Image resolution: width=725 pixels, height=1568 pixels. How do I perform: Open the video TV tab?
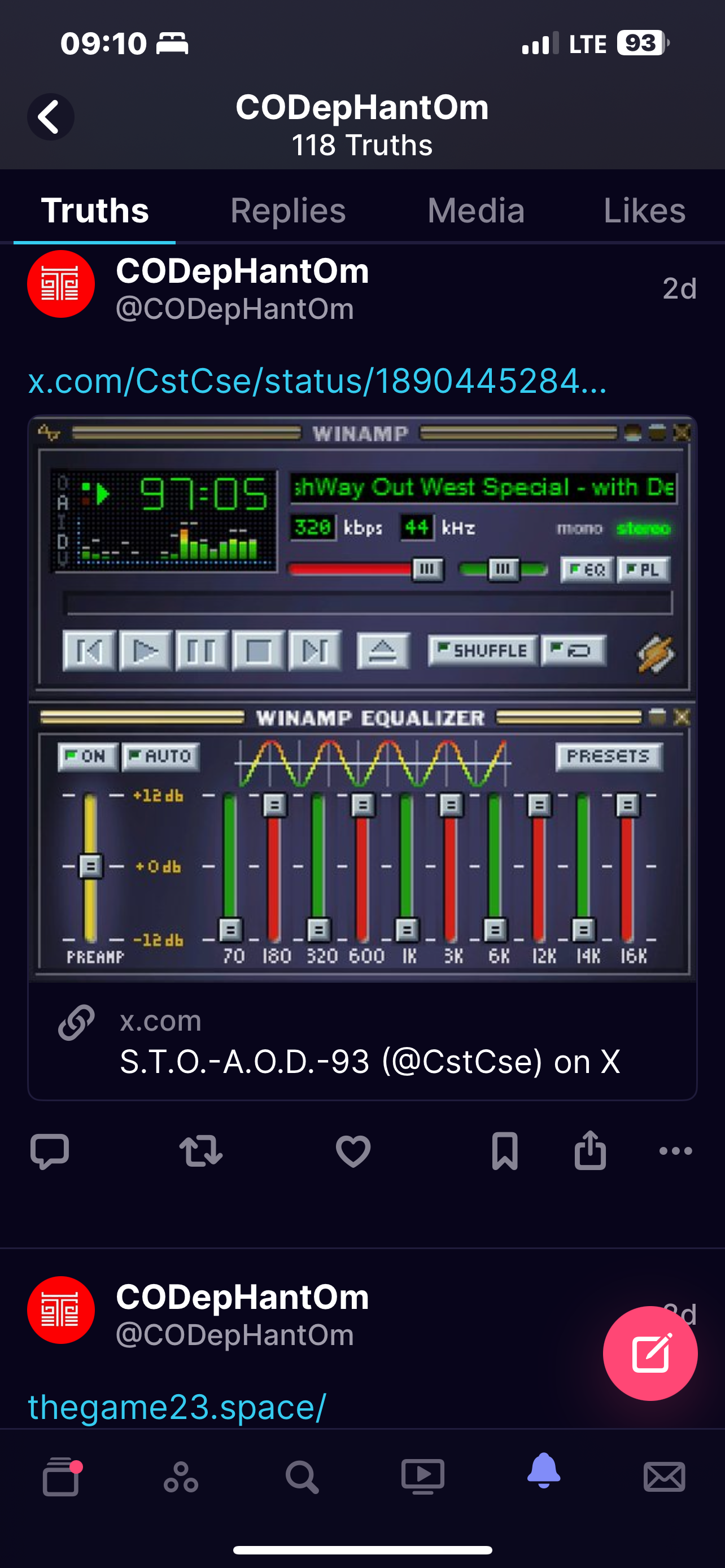pyautogui.click(x=422, y=1476)
